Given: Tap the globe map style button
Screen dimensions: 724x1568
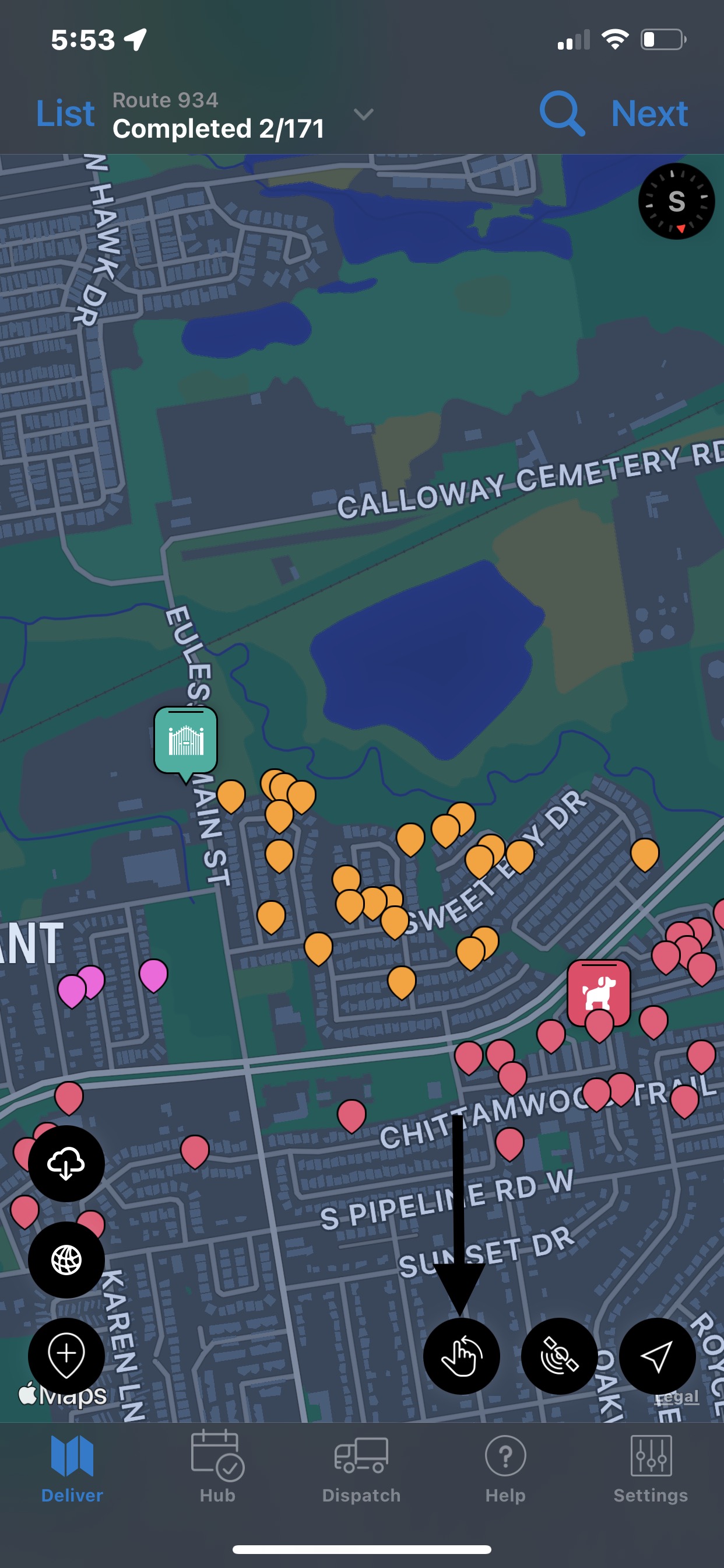Looking at the screenshot, I should [x=66, y=1259].
